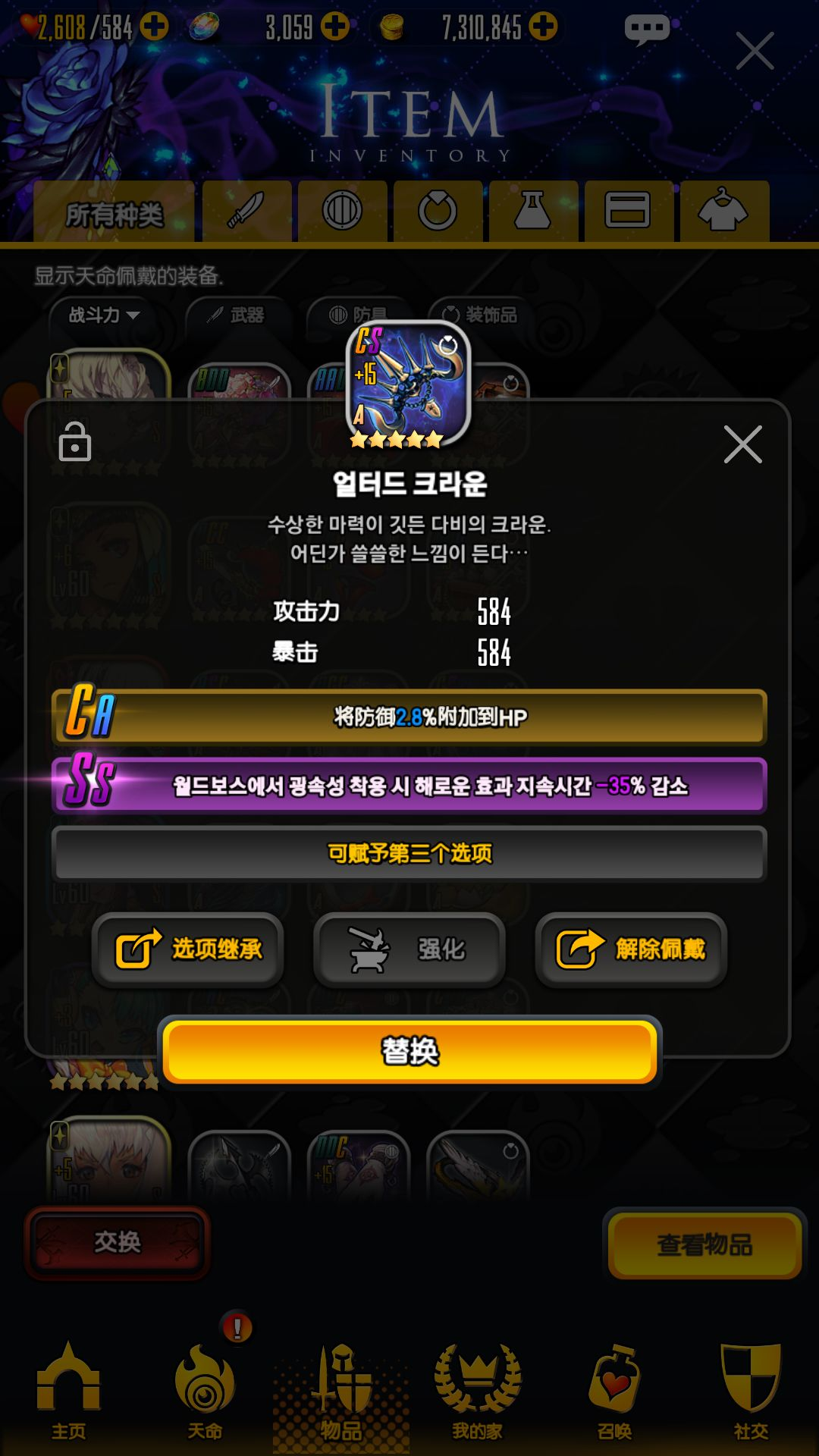Toggle the item lock icon

pyautogui.click(x=75, y=442)
